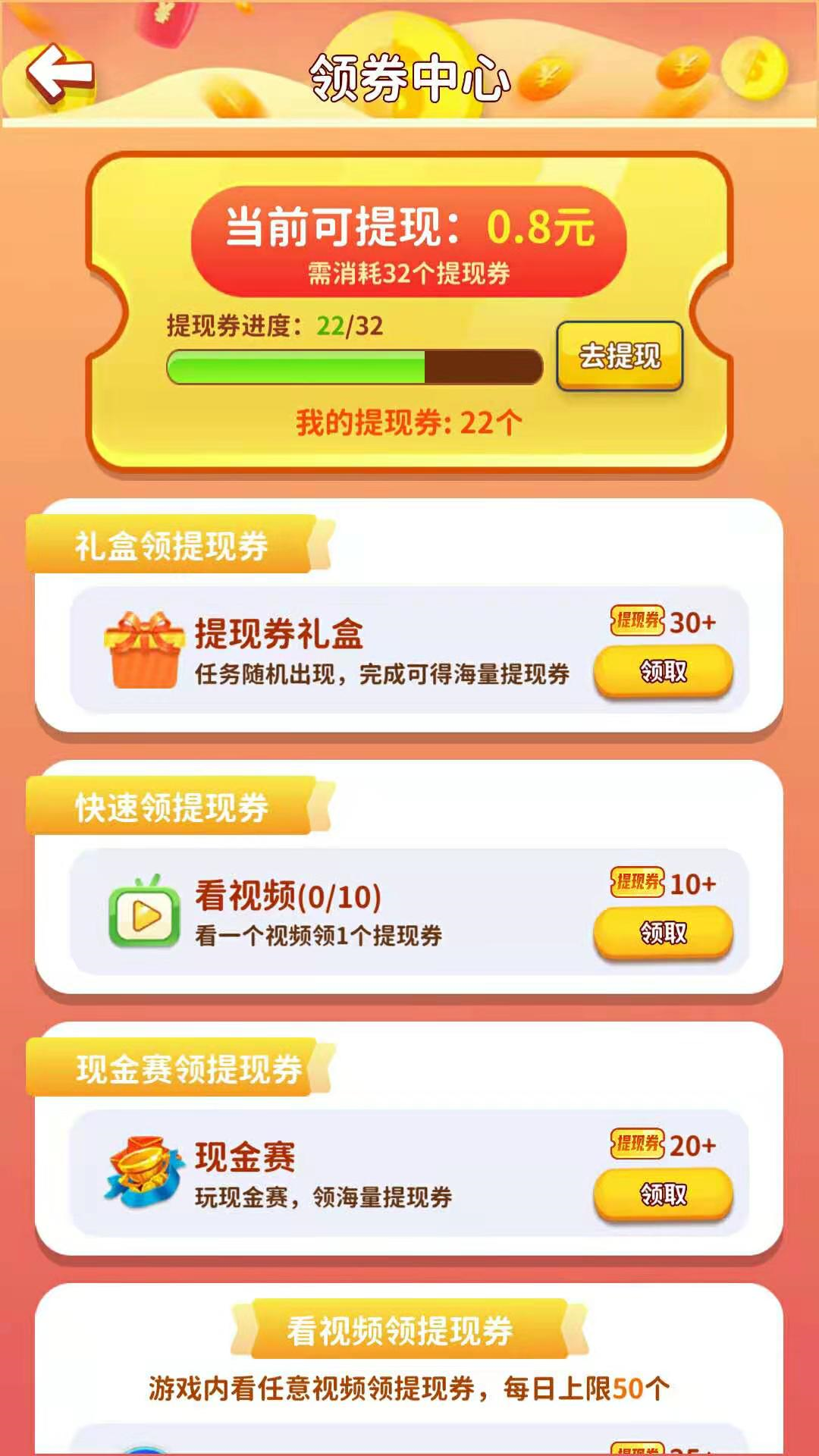
Task: Claim coupons in the 现金赛 row
Action: coord(663,1194)
